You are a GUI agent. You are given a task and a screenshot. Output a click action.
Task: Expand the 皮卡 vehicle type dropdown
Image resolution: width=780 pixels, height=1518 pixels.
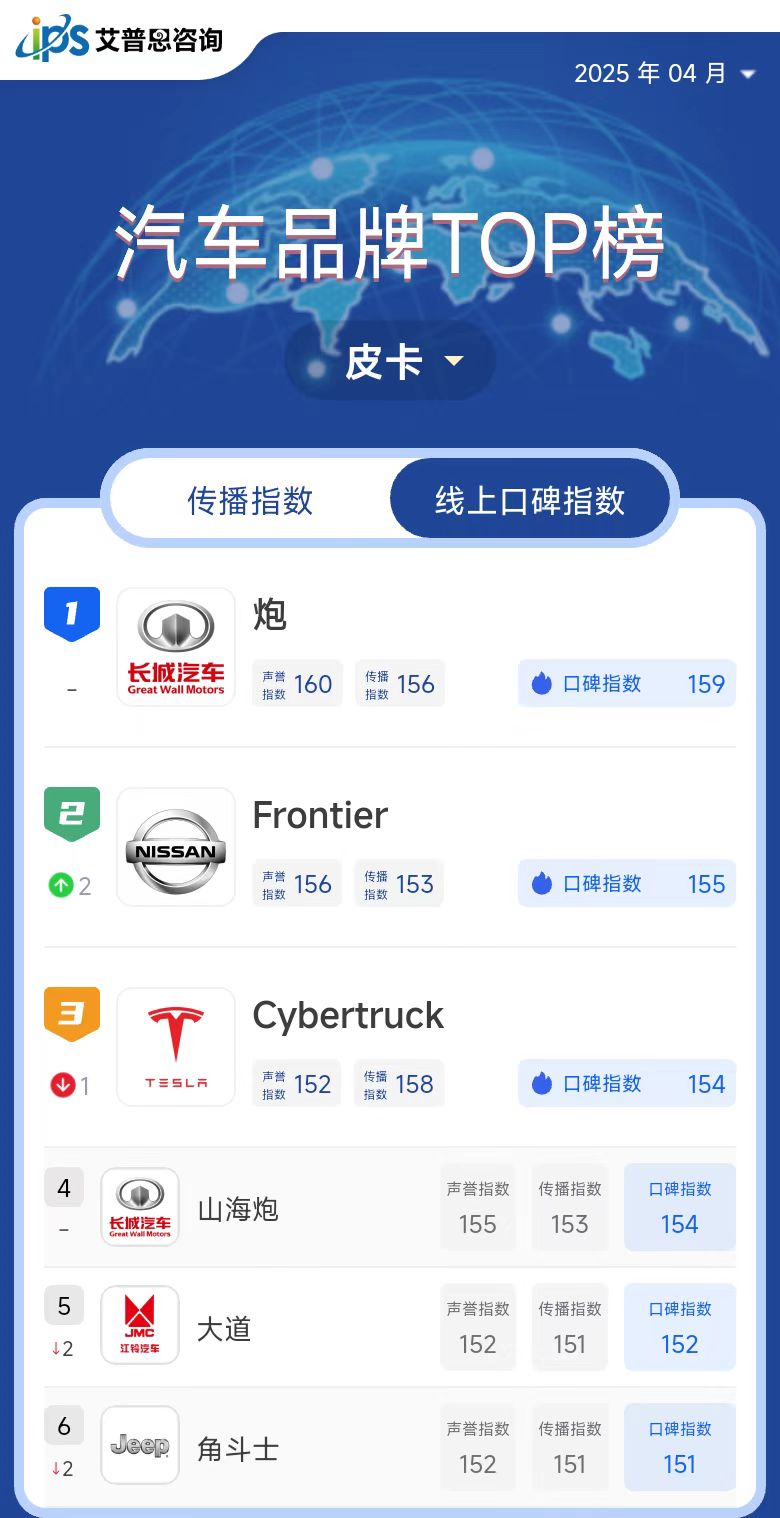click(x=390, y=360)
